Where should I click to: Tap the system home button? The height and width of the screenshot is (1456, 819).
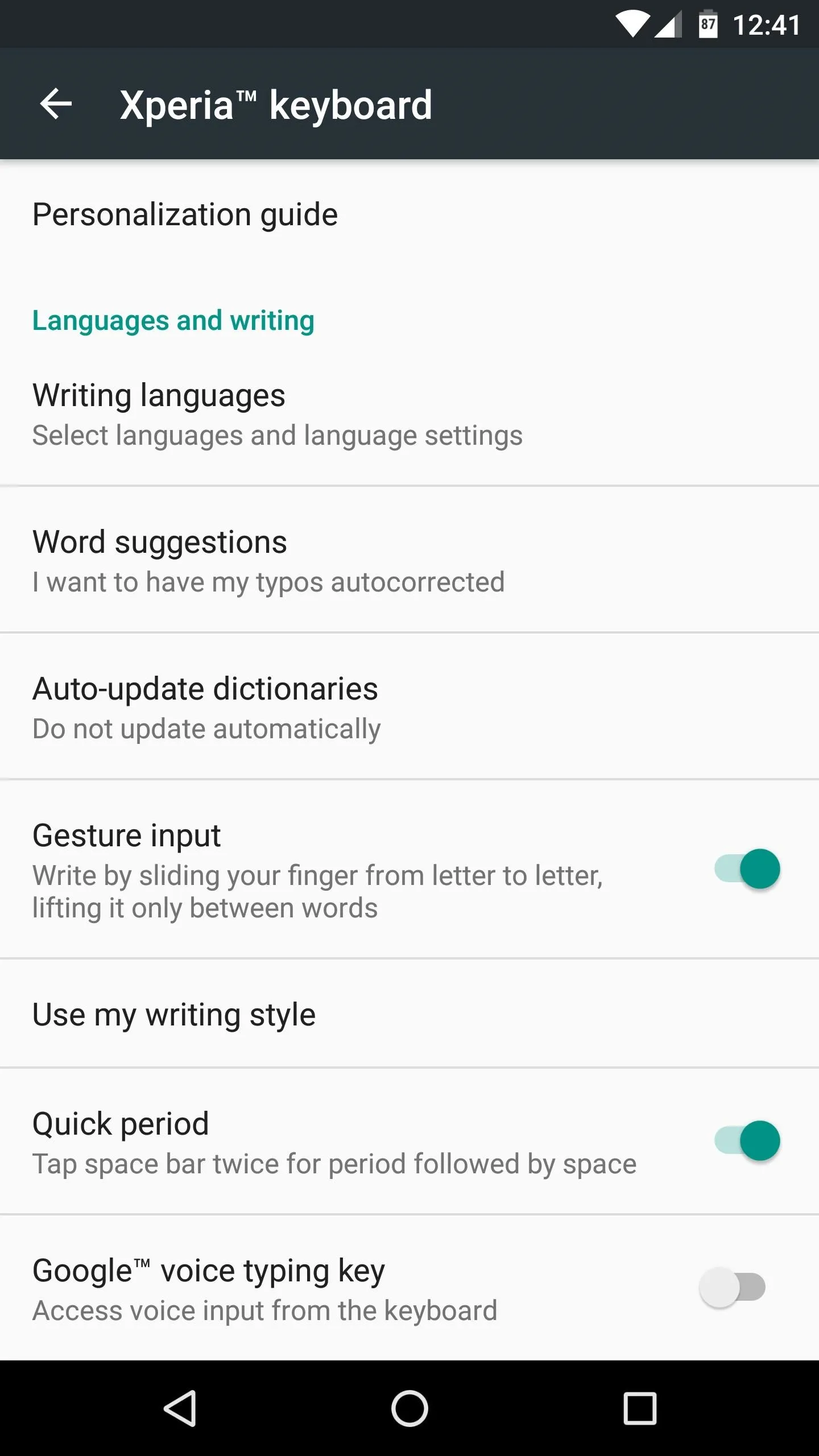(409, 1408)
